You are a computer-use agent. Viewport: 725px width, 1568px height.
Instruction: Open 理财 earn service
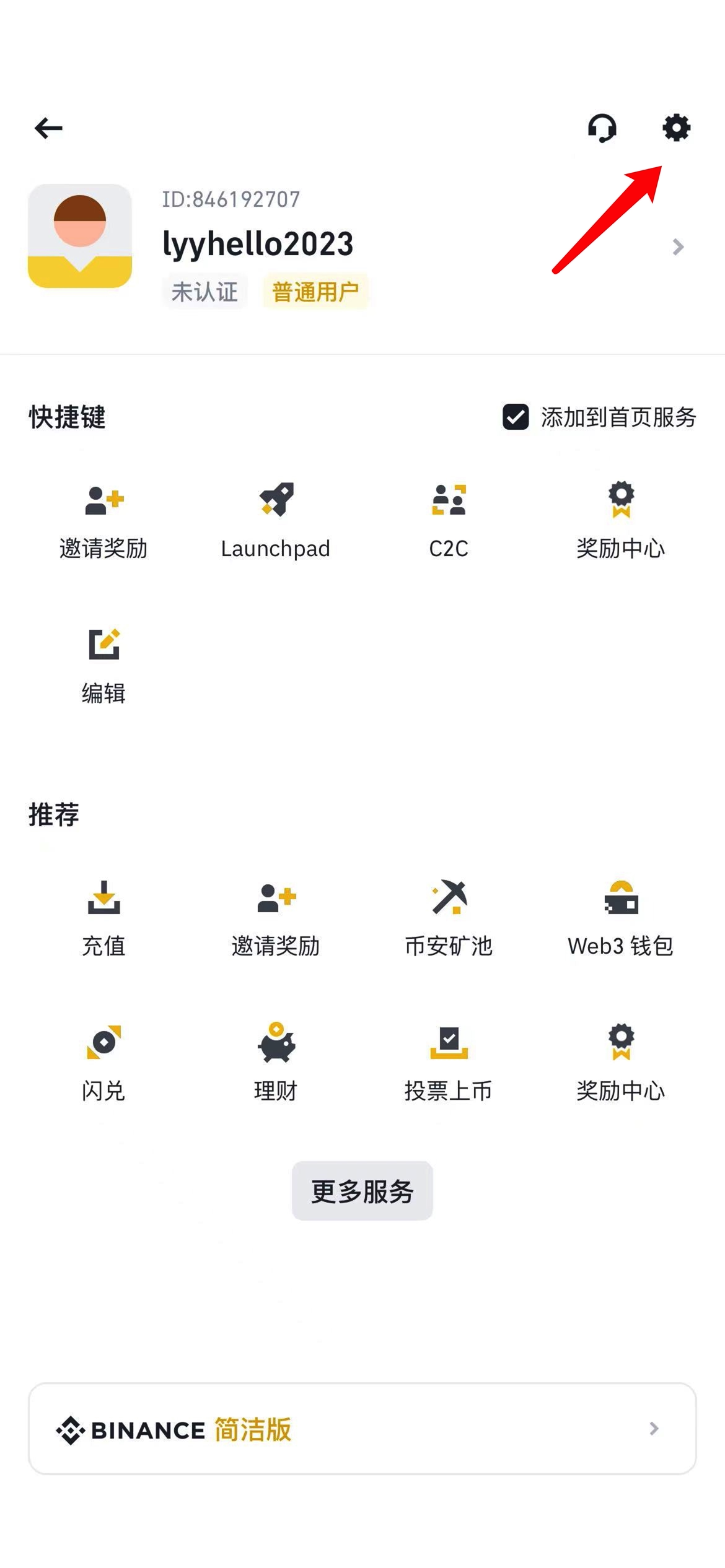pyautogui.click(x=276, y=1063)
